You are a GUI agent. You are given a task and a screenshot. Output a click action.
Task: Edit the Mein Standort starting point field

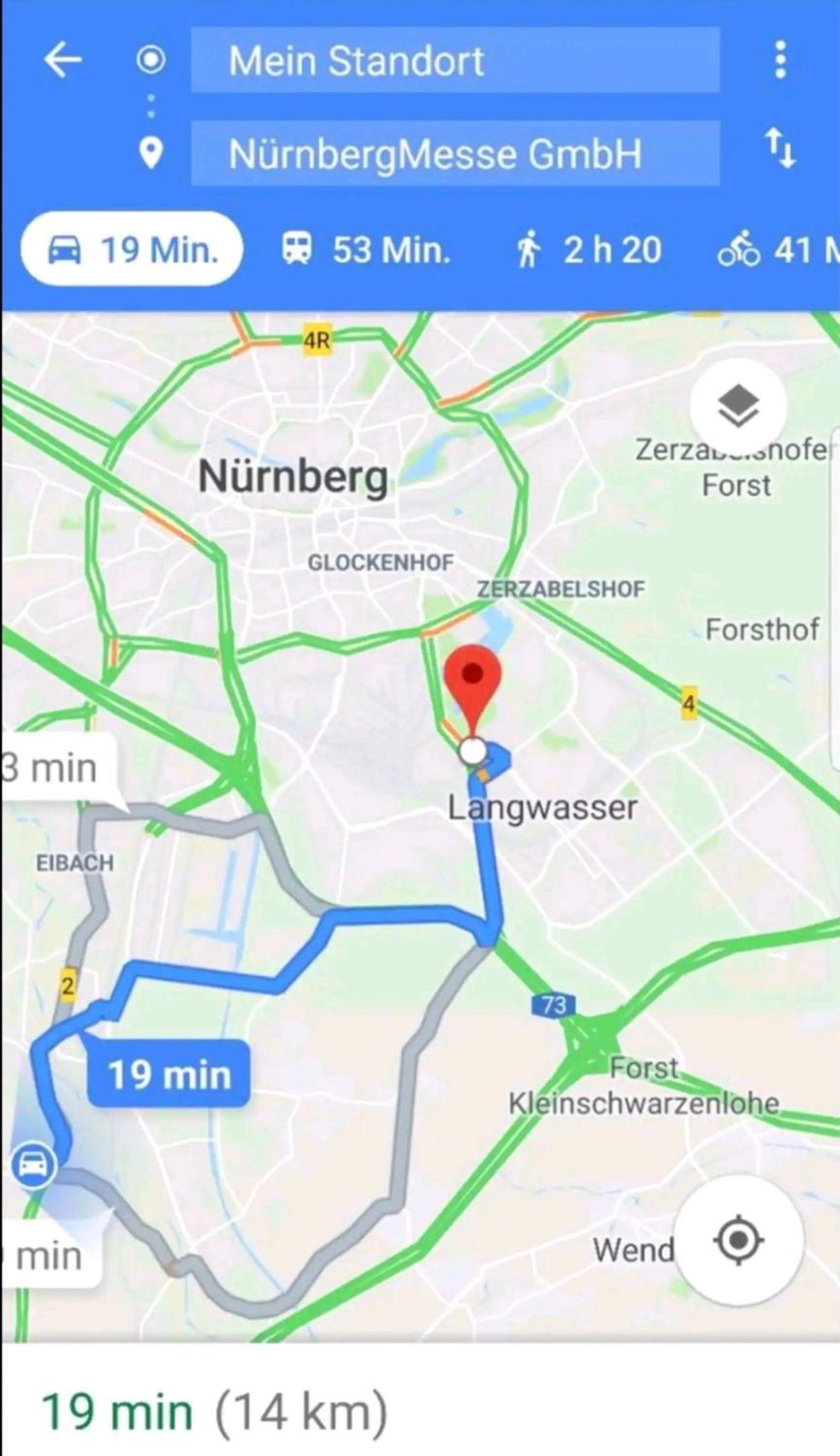455,60
